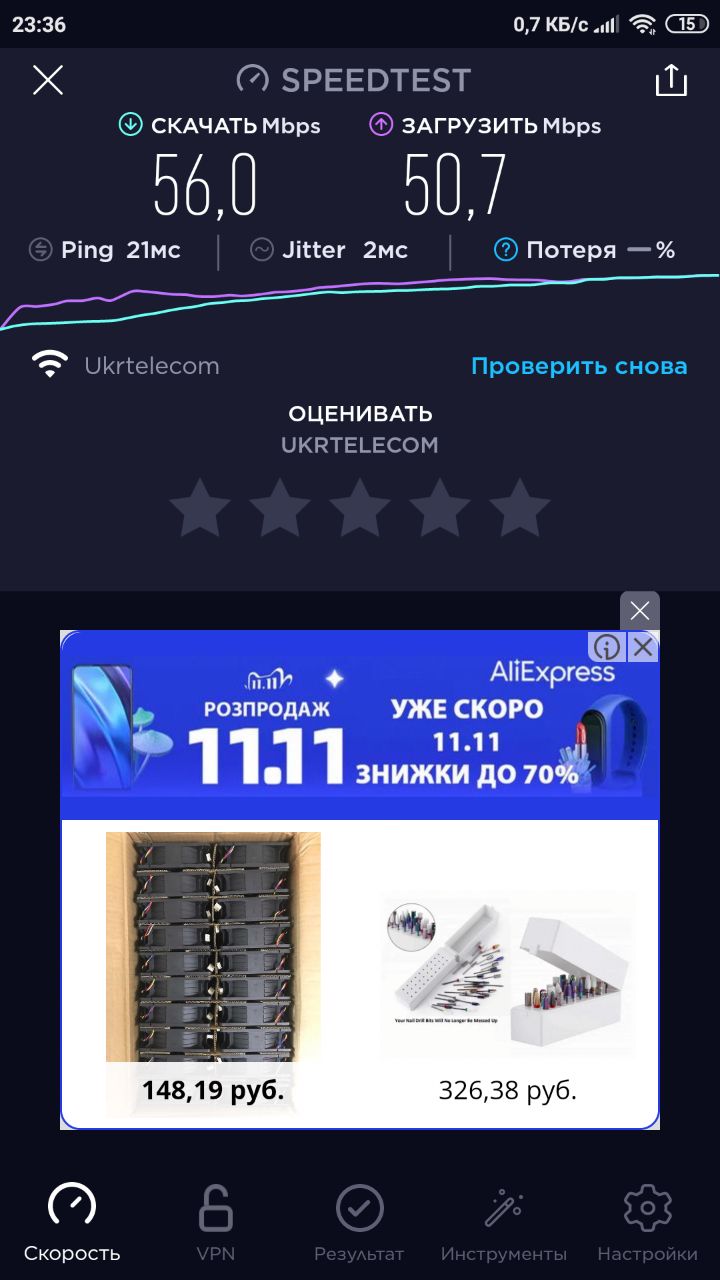The width and height of the screenshot is (720, 1280).
Task: Open the Результат tab
Action: point(359,1223)
